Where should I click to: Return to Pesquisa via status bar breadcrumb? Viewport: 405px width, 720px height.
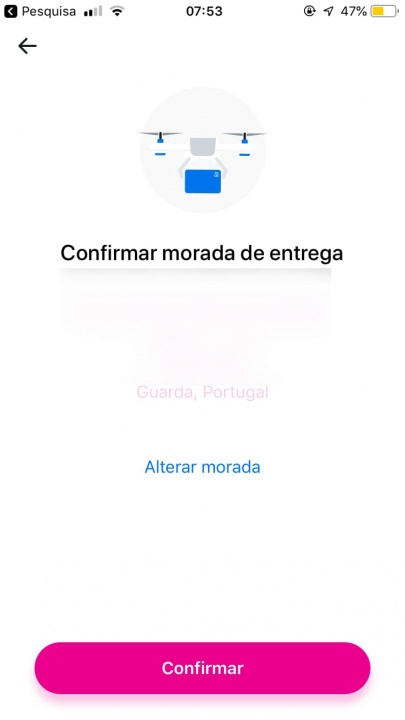pos(40,11)
